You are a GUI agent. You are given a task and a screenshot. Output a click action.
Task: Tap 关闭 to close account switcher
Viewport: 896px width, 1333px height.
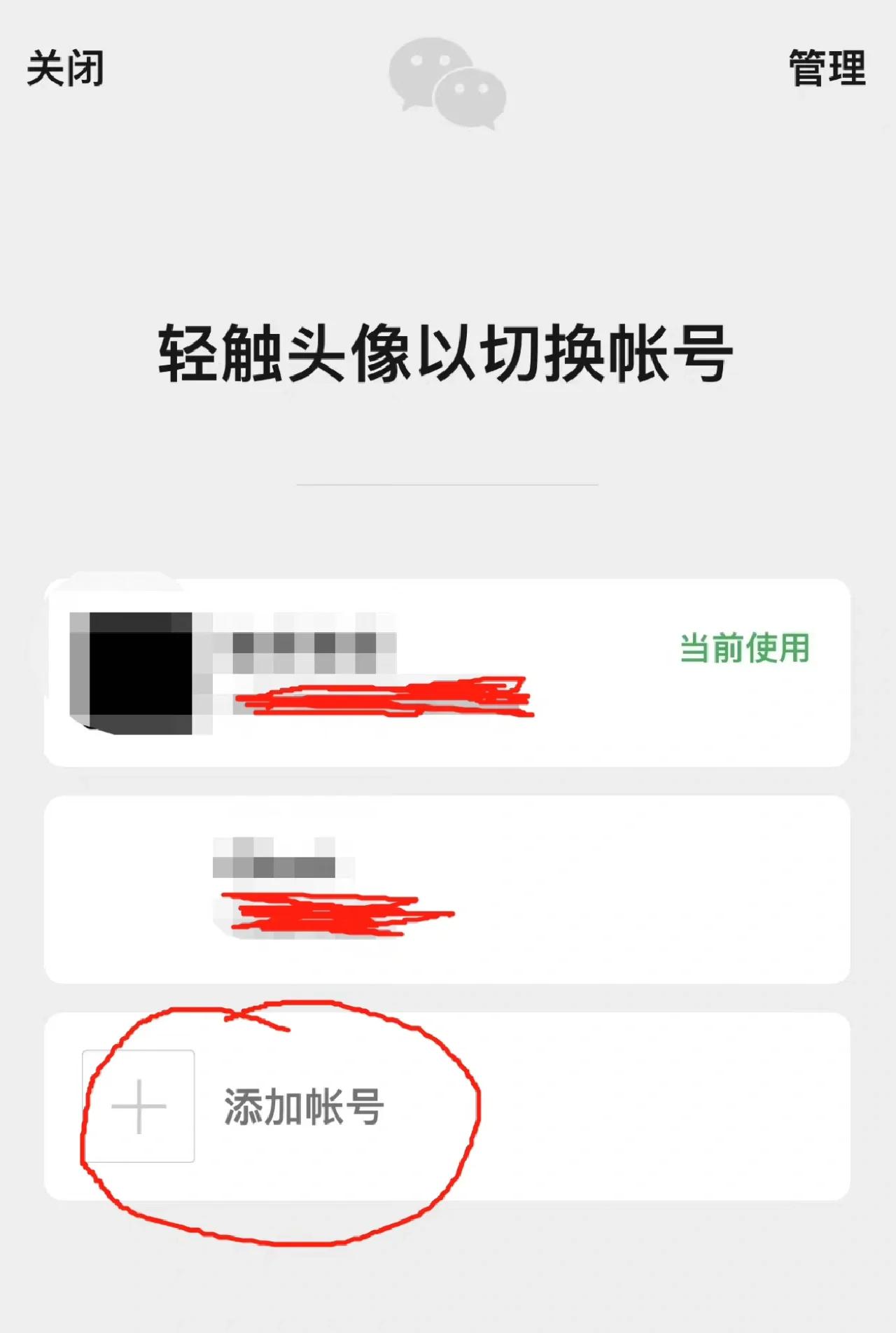65,69
